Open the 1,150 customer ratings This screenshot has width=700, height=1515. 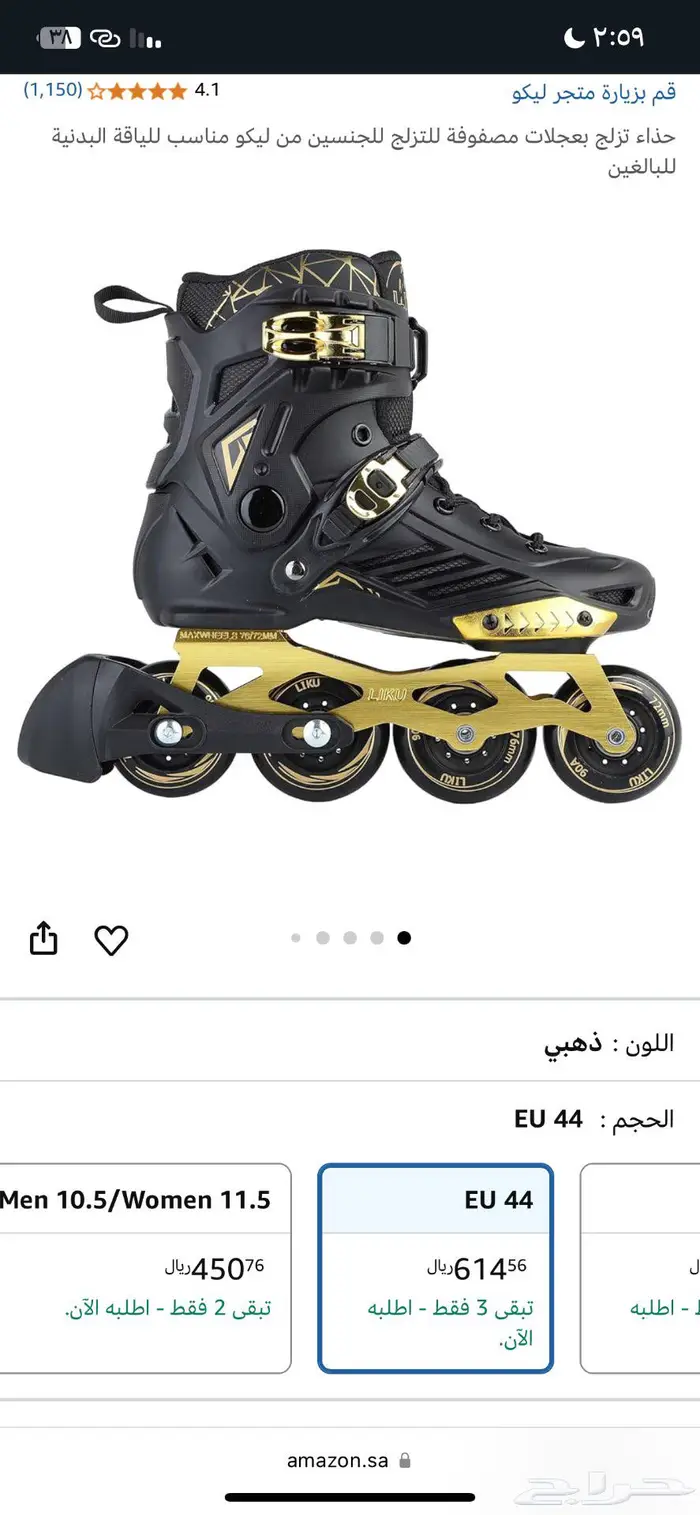(x=53, y=90)
